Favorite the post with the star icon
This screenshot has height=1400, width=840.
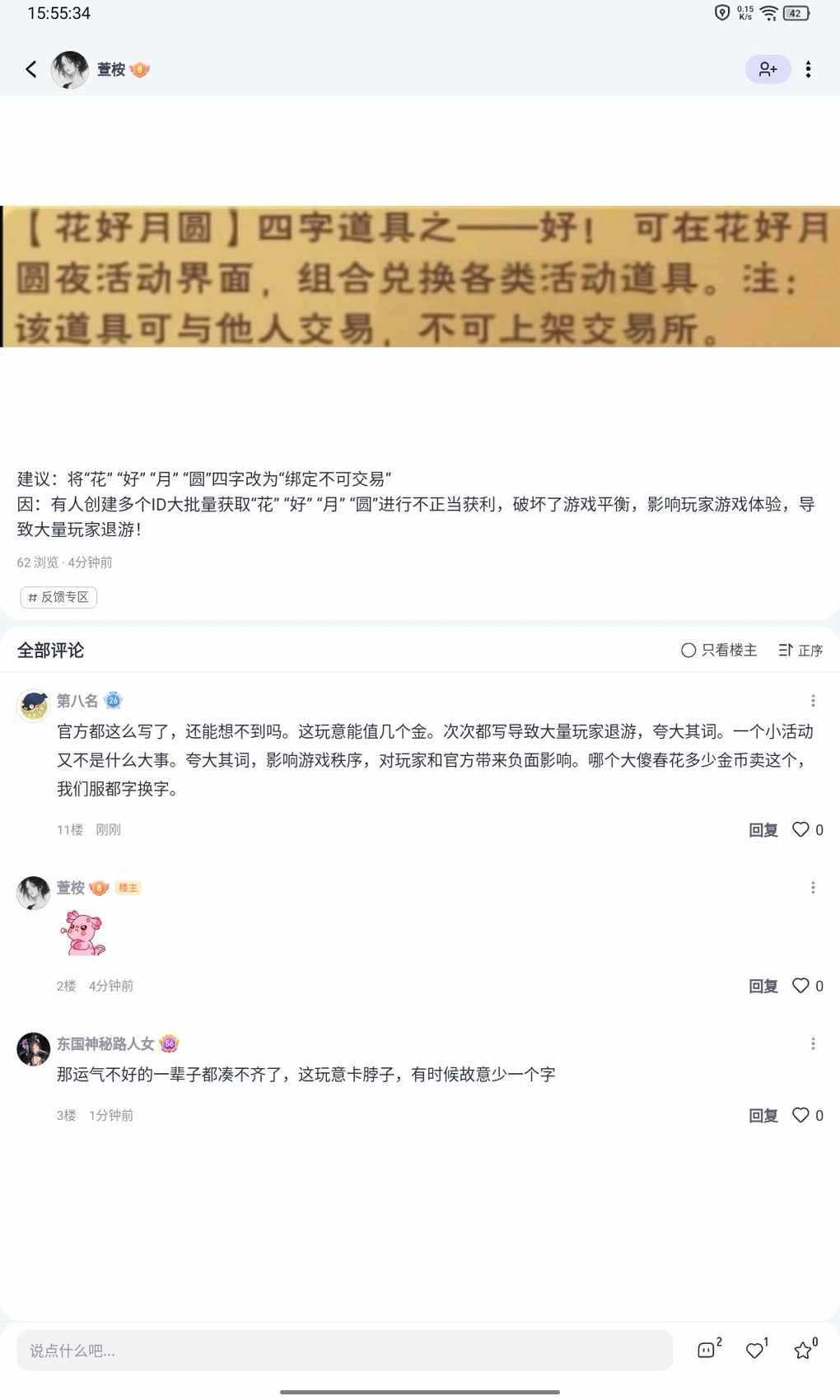point(803,1351)
